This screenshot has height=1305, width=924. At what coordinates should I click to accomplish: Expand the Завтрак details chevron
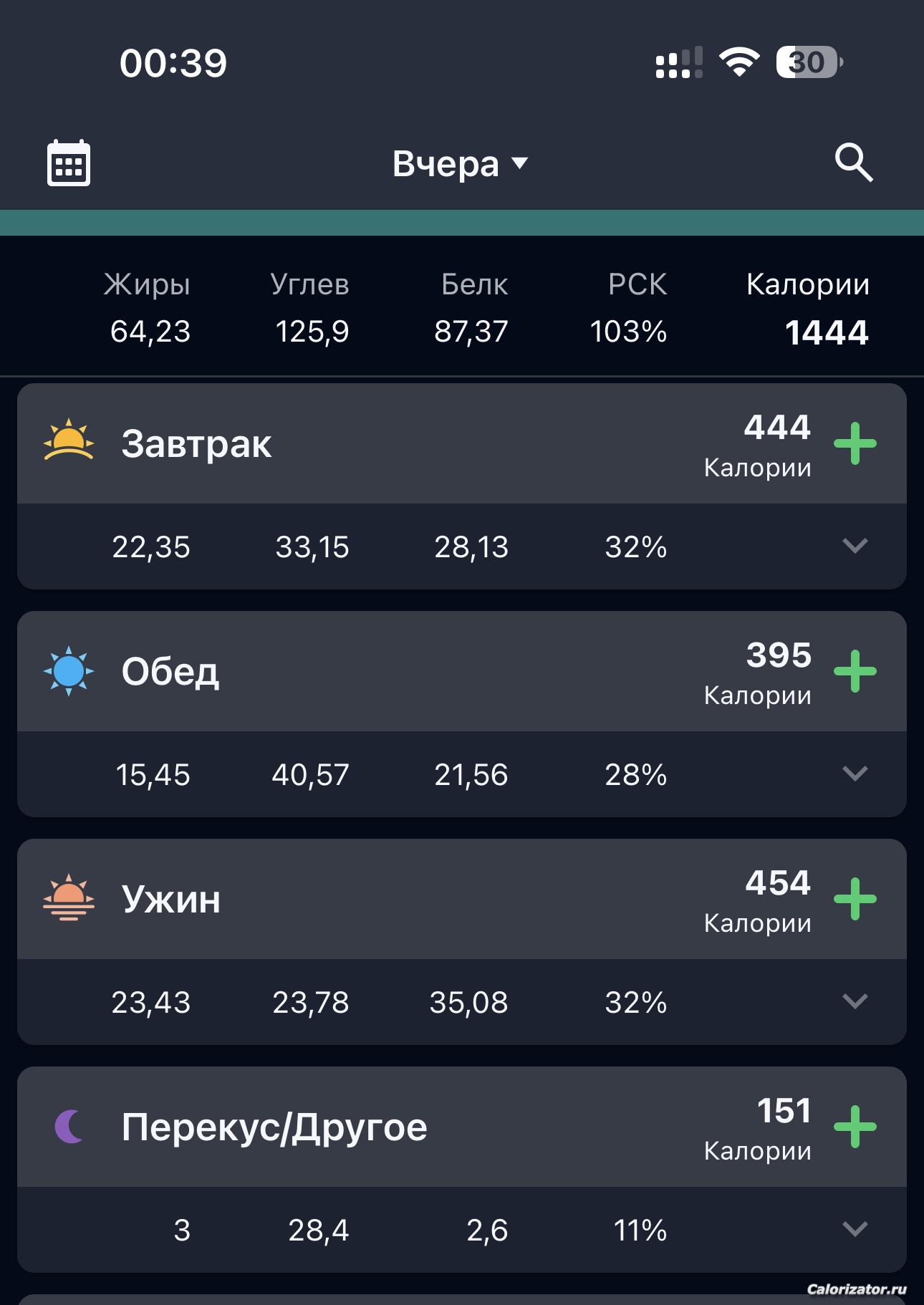tap(855, 546)
